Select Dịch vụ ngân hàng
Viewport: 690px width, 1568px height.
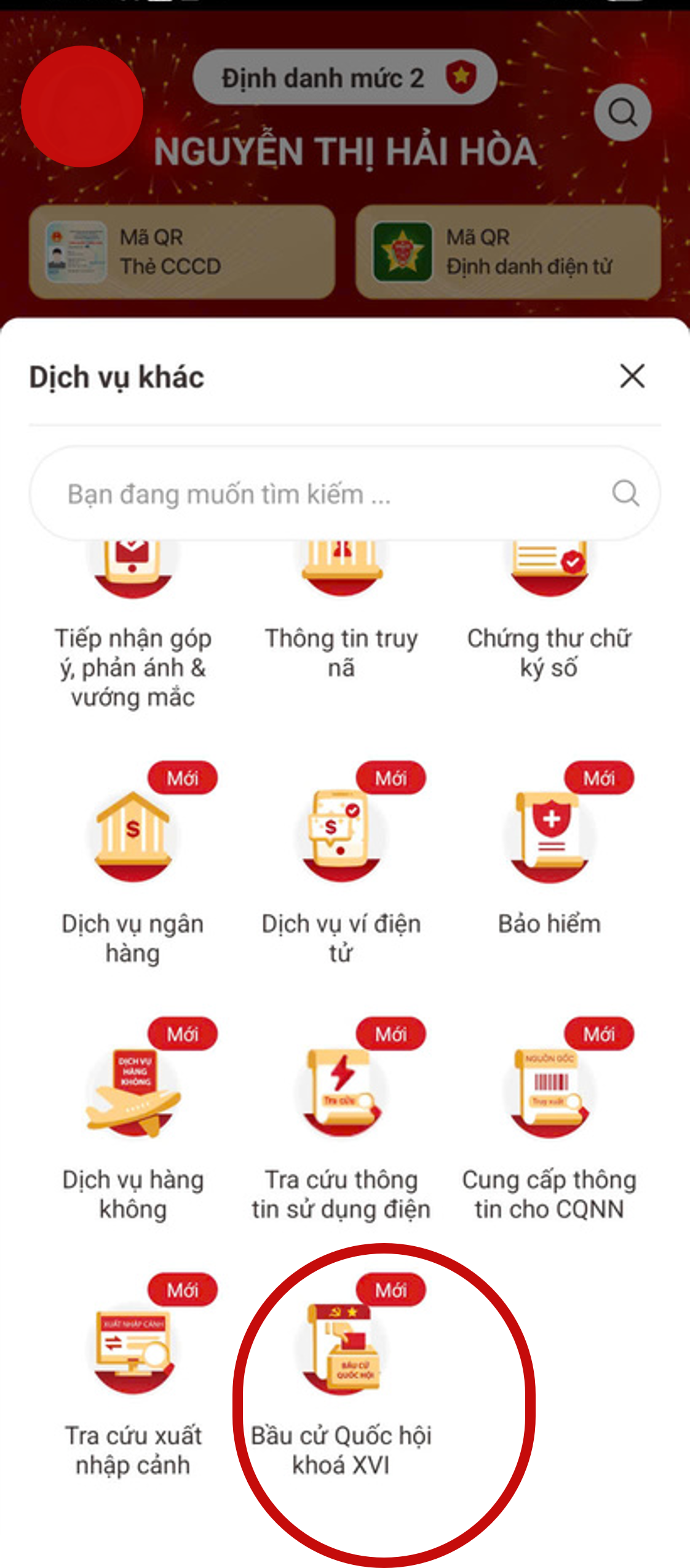tap(133, 862)
